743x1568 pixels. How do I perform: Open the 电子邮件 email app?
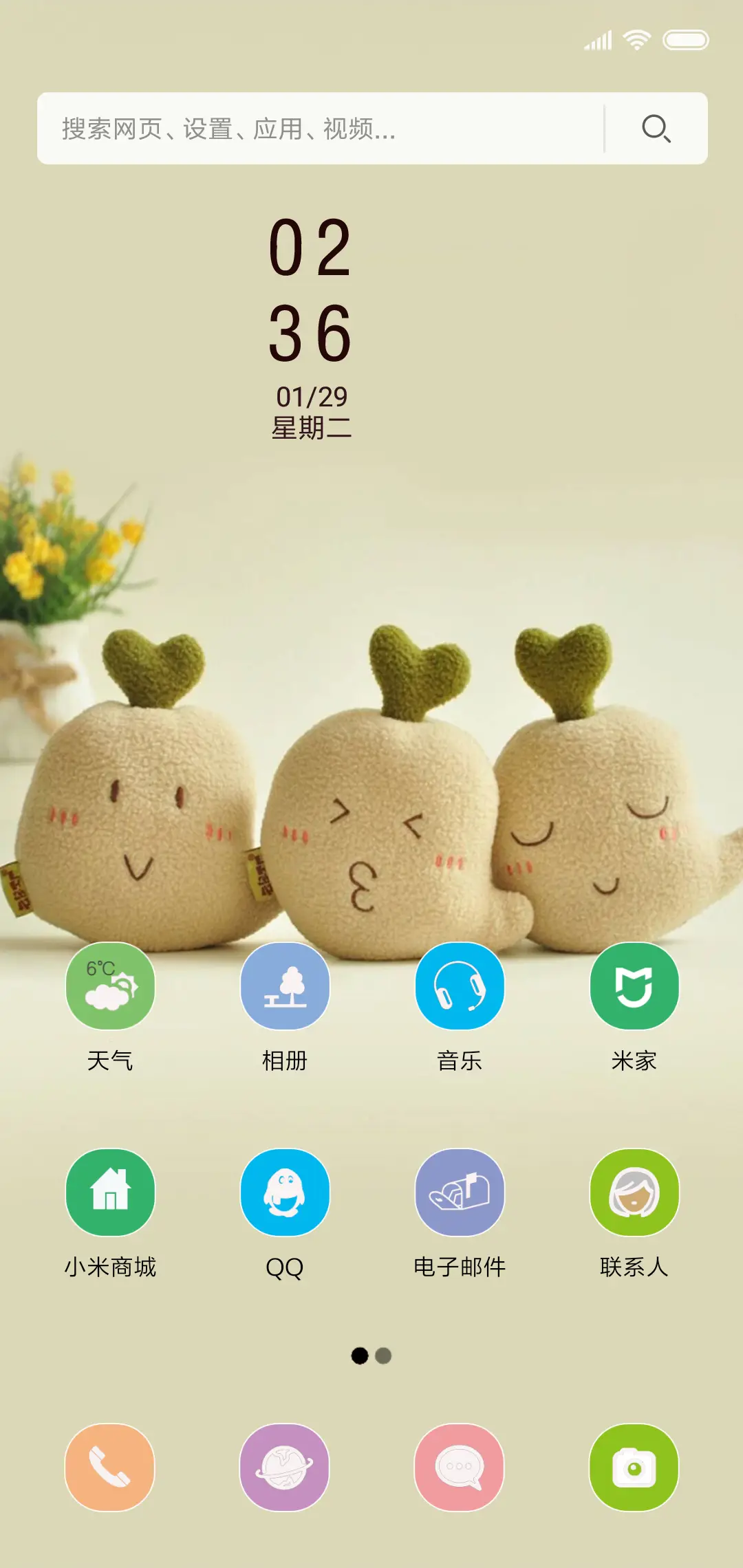(460, 1193)
